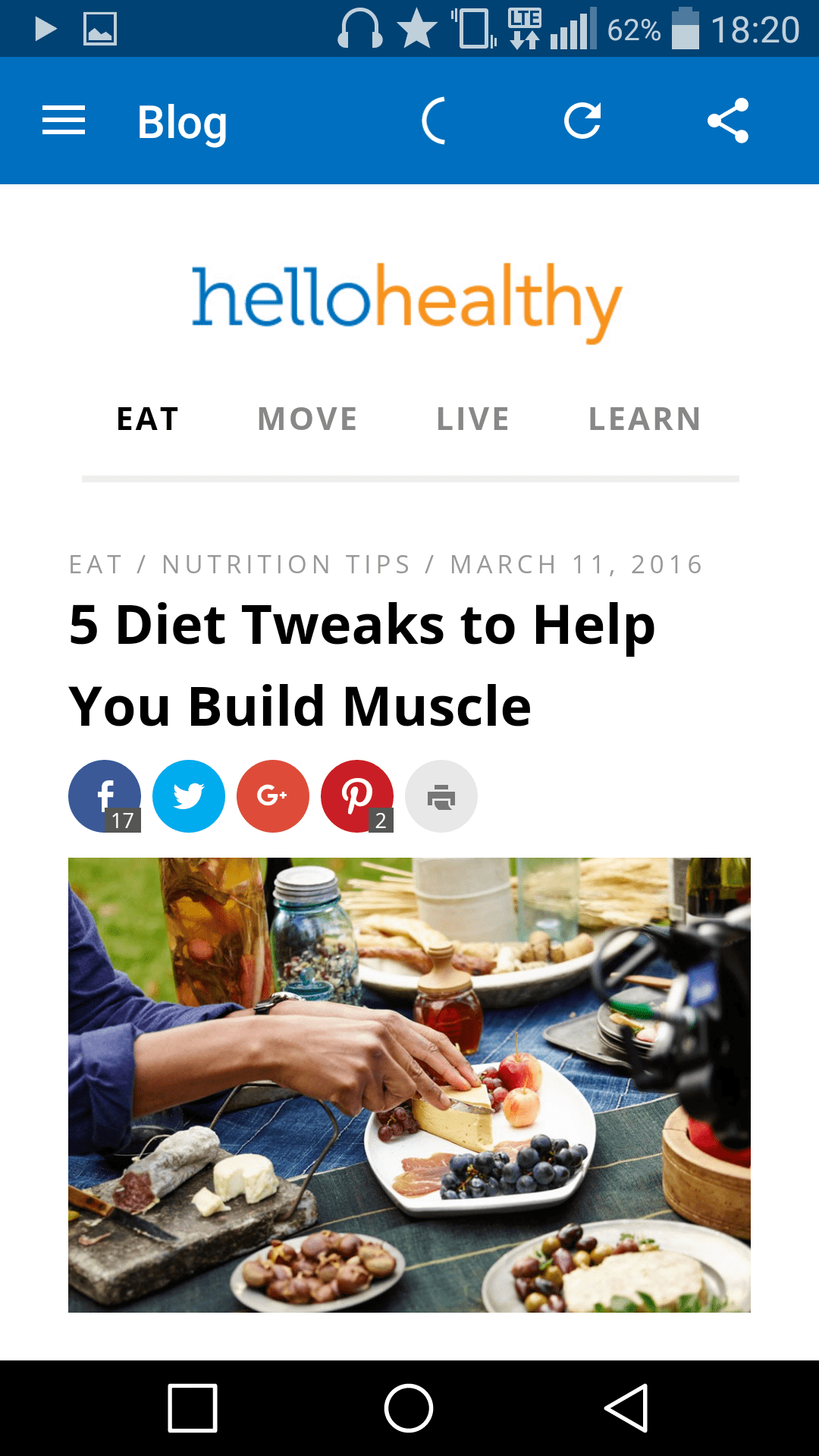
Task: Print this article
Action: coord(441,796)
